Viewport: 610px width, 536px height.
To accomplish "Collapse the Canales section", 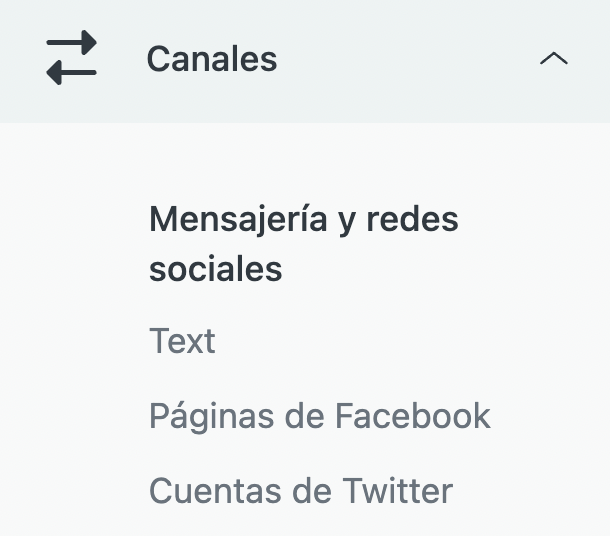I will tap(553, 60).
